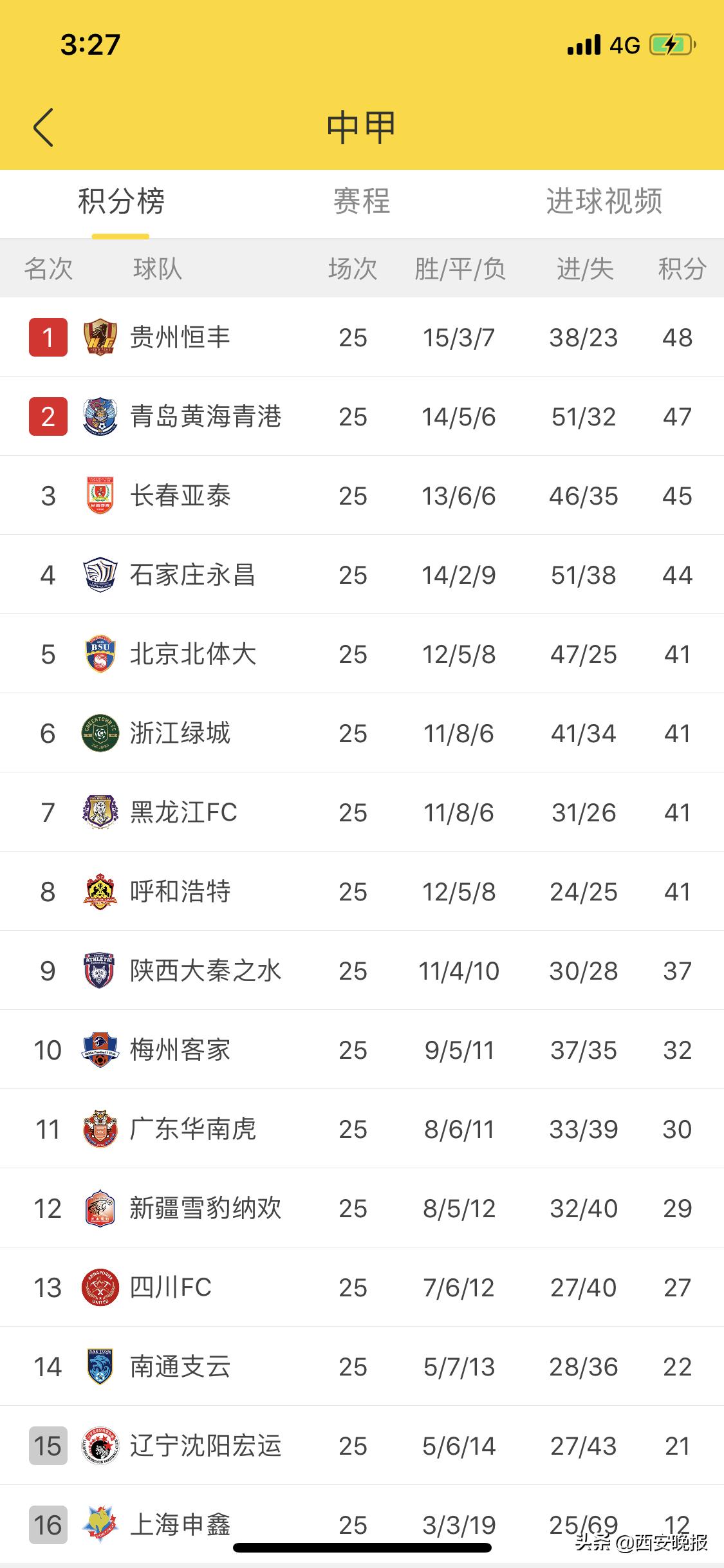Image resolution: width=724 pixels, height=1568 pixels.
Task: Click the 四川FC team emblem
Action: (x=100, y=1287)
